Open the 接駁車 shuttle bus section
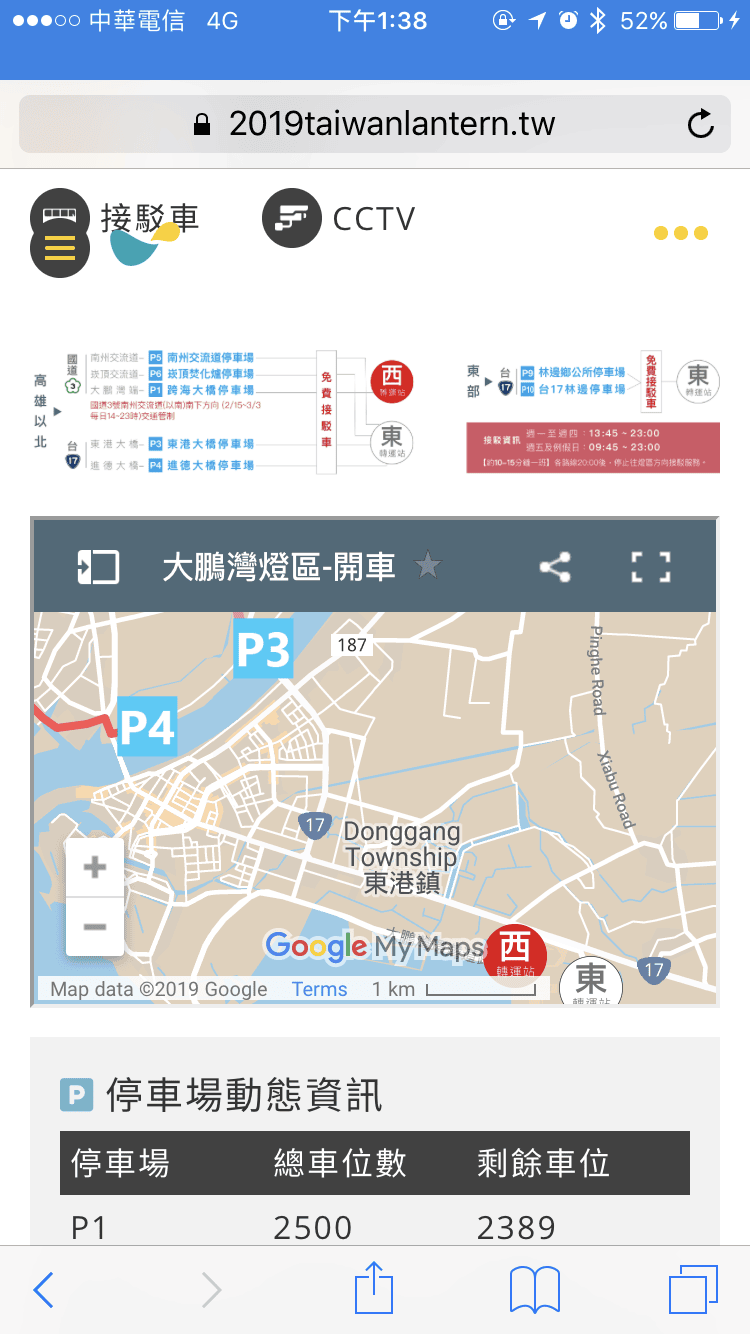The height and width of the screenshot is (1334, 750). click(x=148, y=218)
